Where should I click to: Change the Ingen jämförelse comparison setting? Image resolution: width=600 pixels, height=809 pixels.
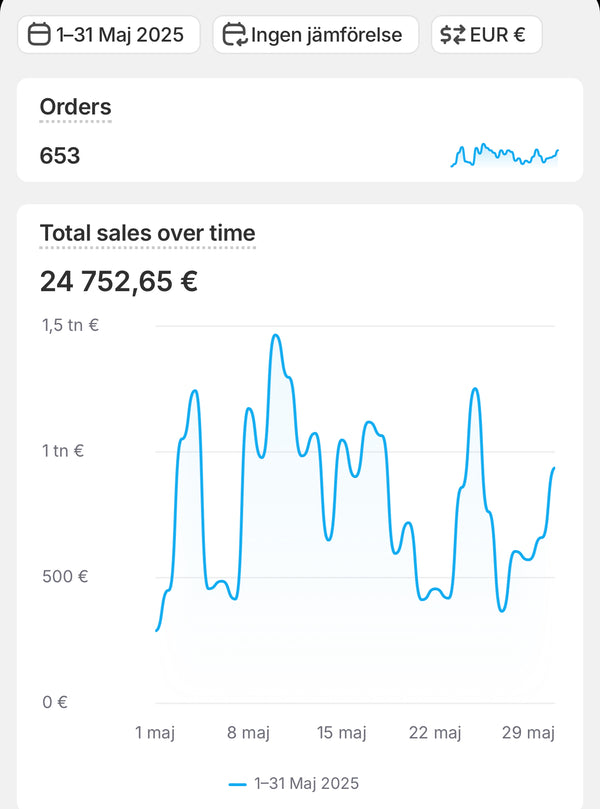315,35
